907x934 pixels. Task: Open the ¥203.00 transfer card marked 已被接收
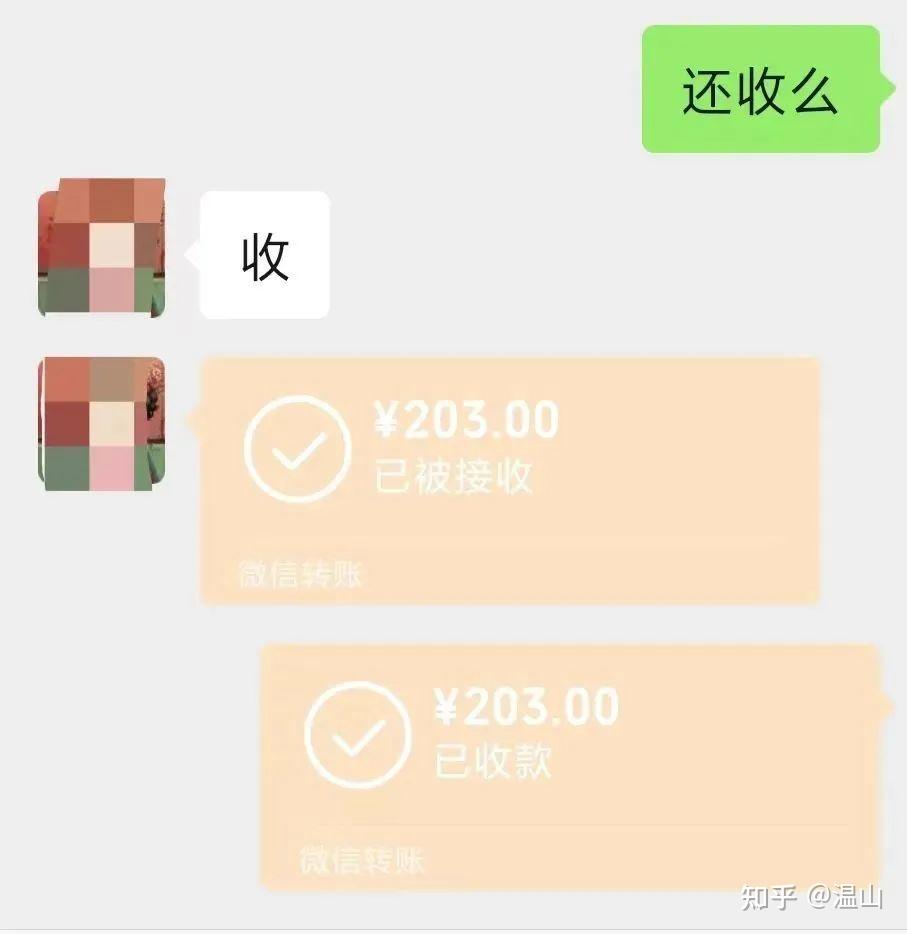point(510,480)
